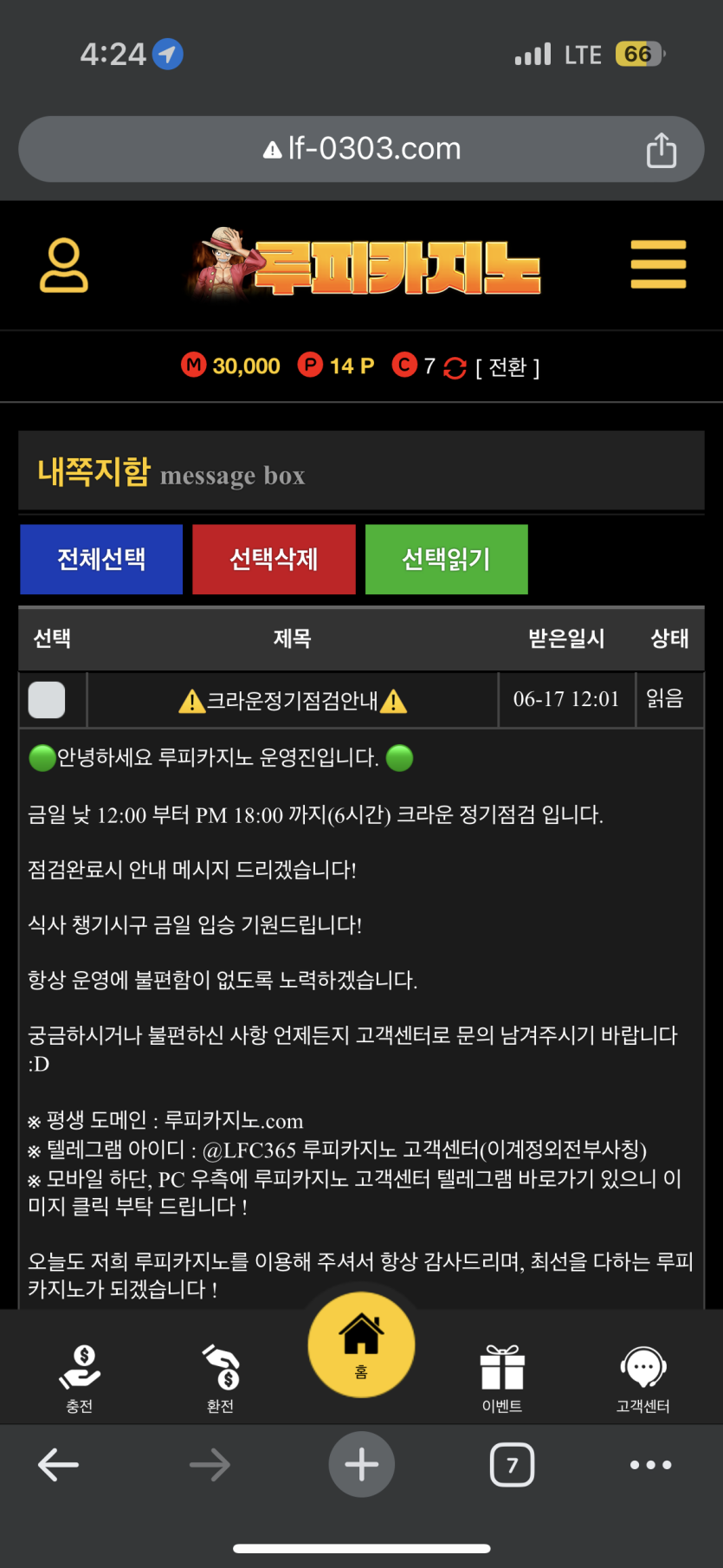Open the hamburger menu
The width and height of the screenshot is (723, 1568).
click(x=658, y=265)
